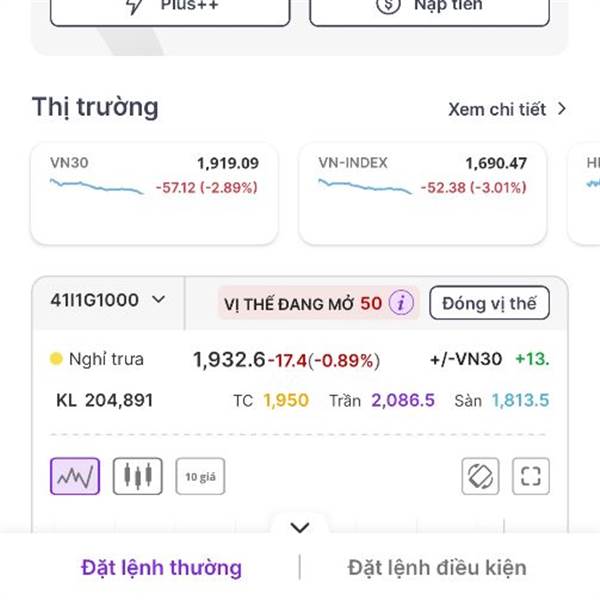
Task: Open the Plus++ button
Action: pos(170,8)
